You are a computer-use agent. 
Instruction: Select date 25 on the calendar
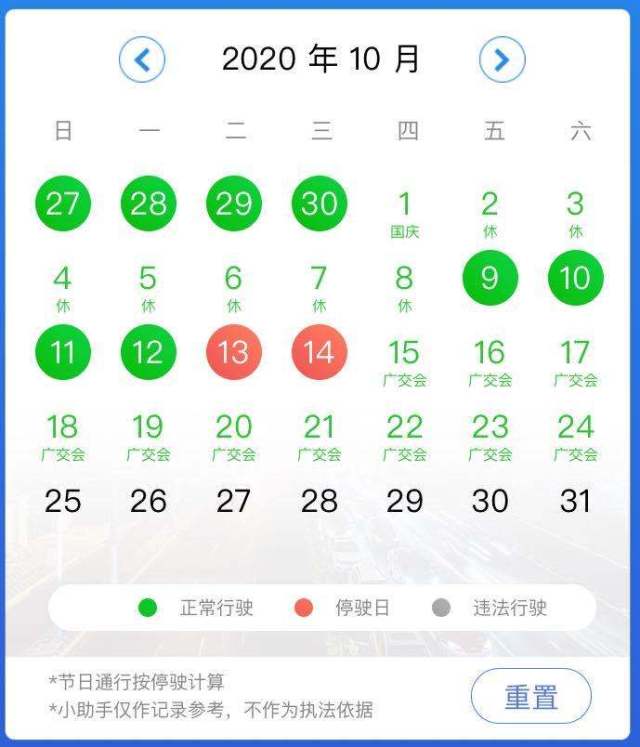tap(62, 500)
